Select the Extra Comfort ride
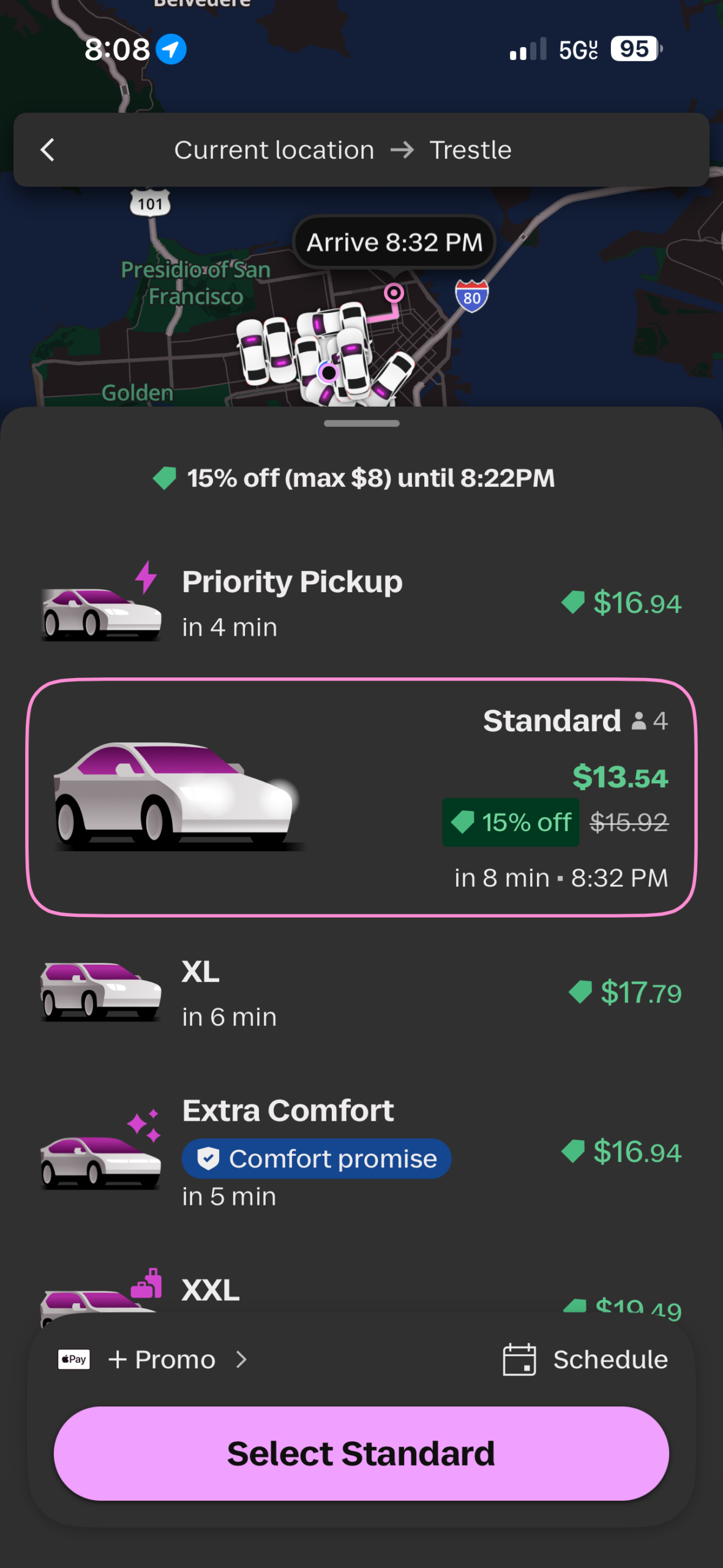This screenshot has height=1568, width=723. (361, 1151)
